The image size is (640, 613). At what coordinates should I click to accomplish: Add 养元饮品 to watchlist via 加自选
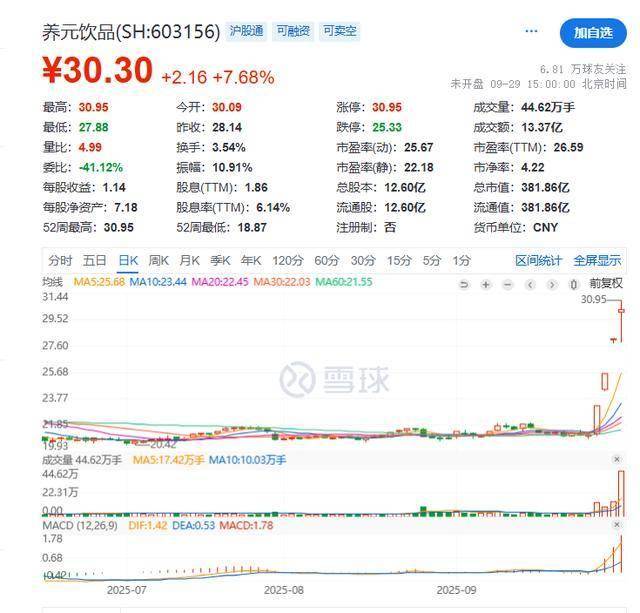593,33
